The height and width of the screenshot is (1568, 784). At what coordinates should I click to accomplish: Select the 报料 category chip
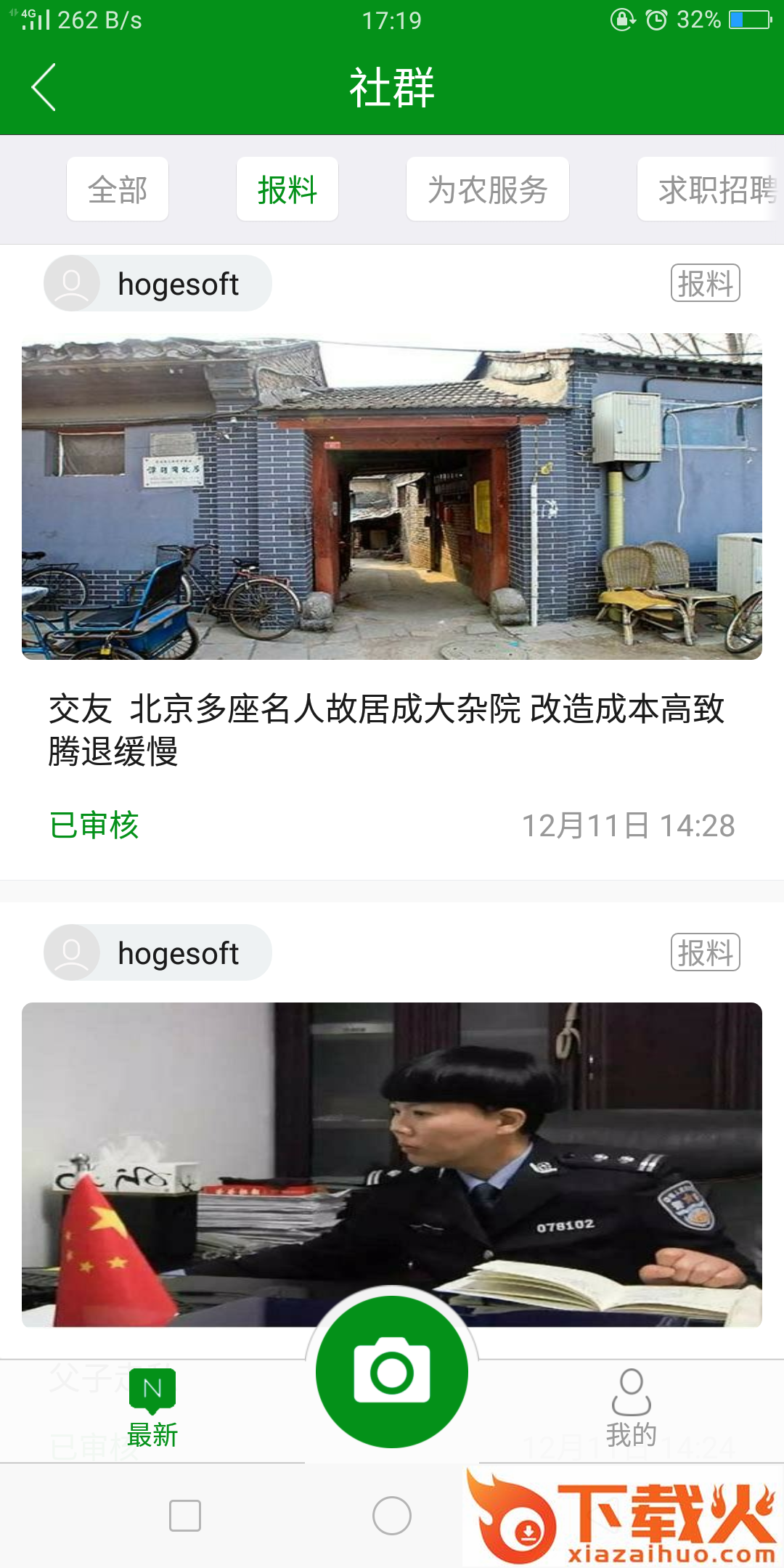coord(287,189)
